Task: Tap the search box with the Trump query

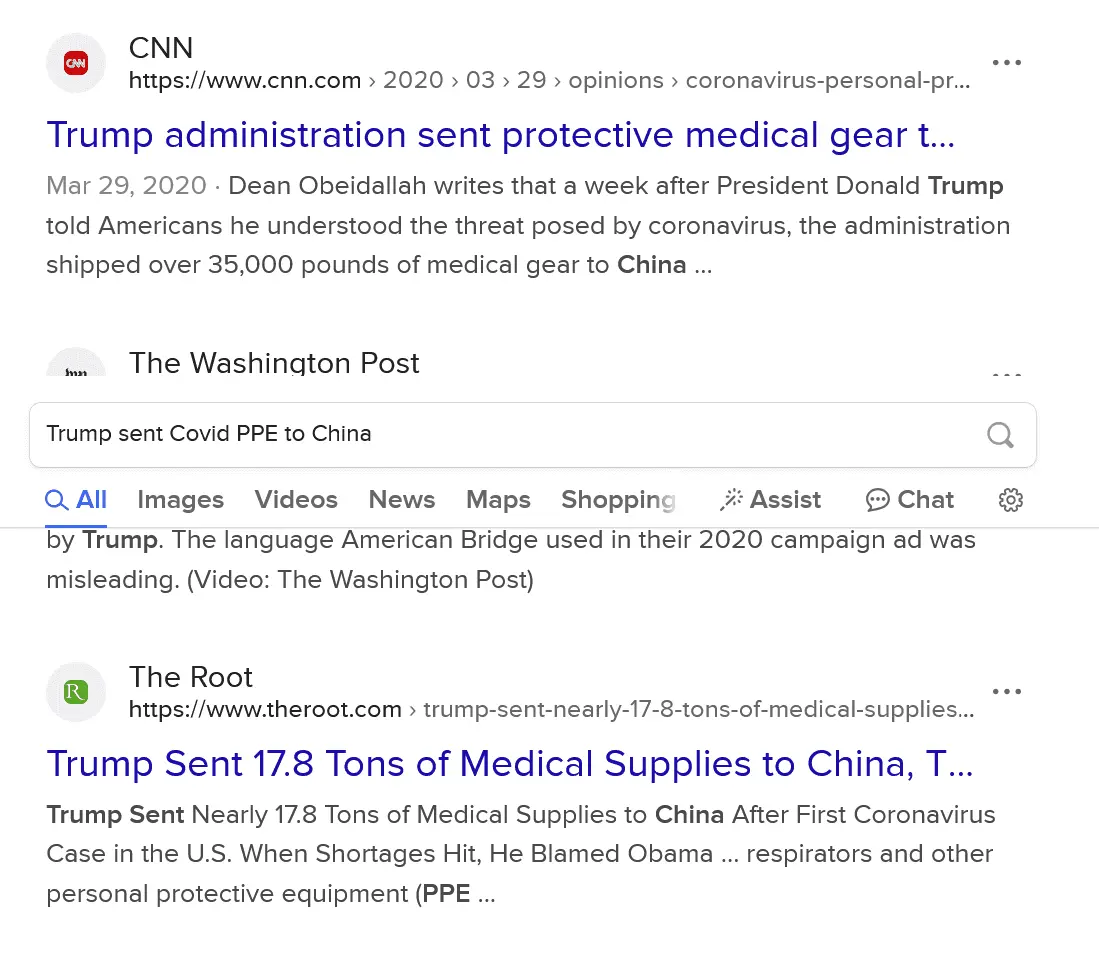Action: (500, 434)
